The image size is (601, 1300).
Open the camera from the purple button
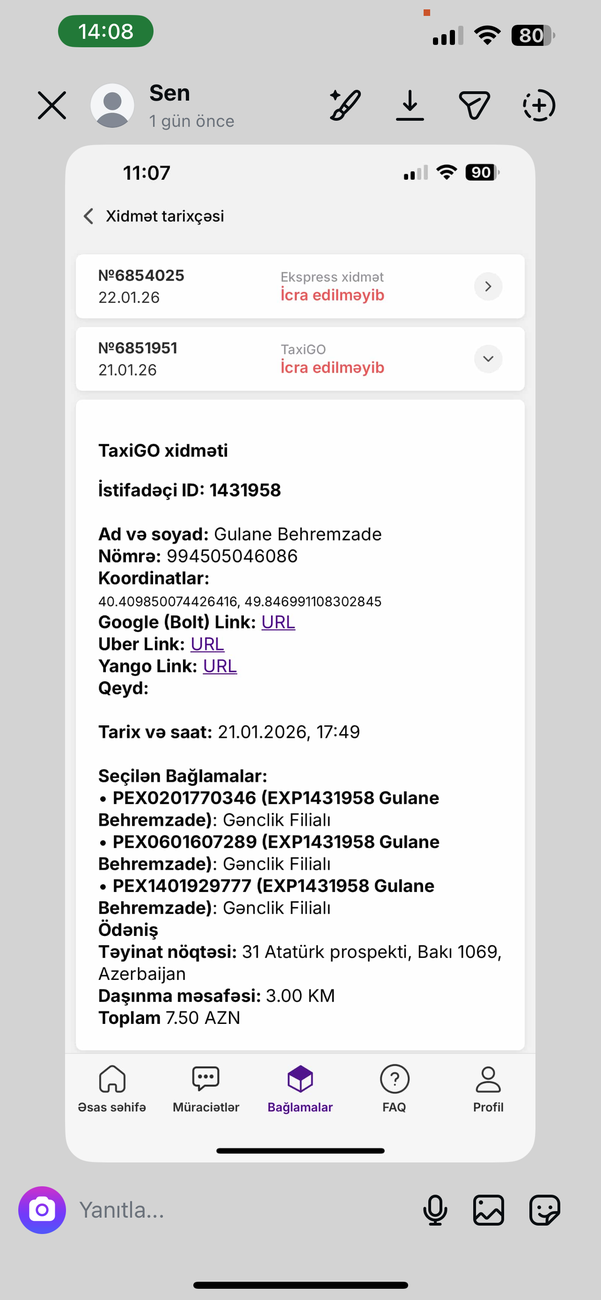(42, 1210)
